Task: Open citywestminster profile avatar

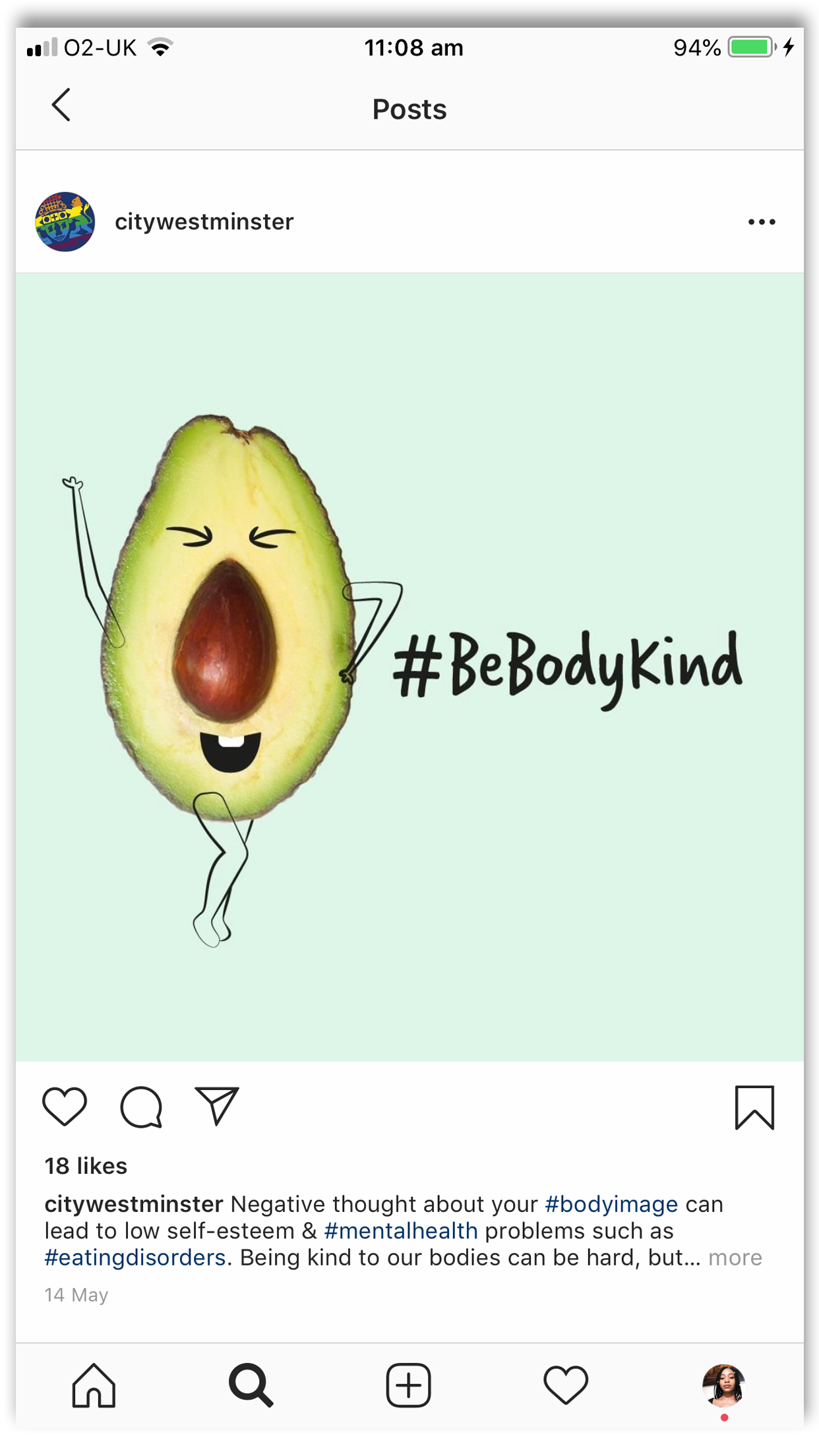Action: 65,222
